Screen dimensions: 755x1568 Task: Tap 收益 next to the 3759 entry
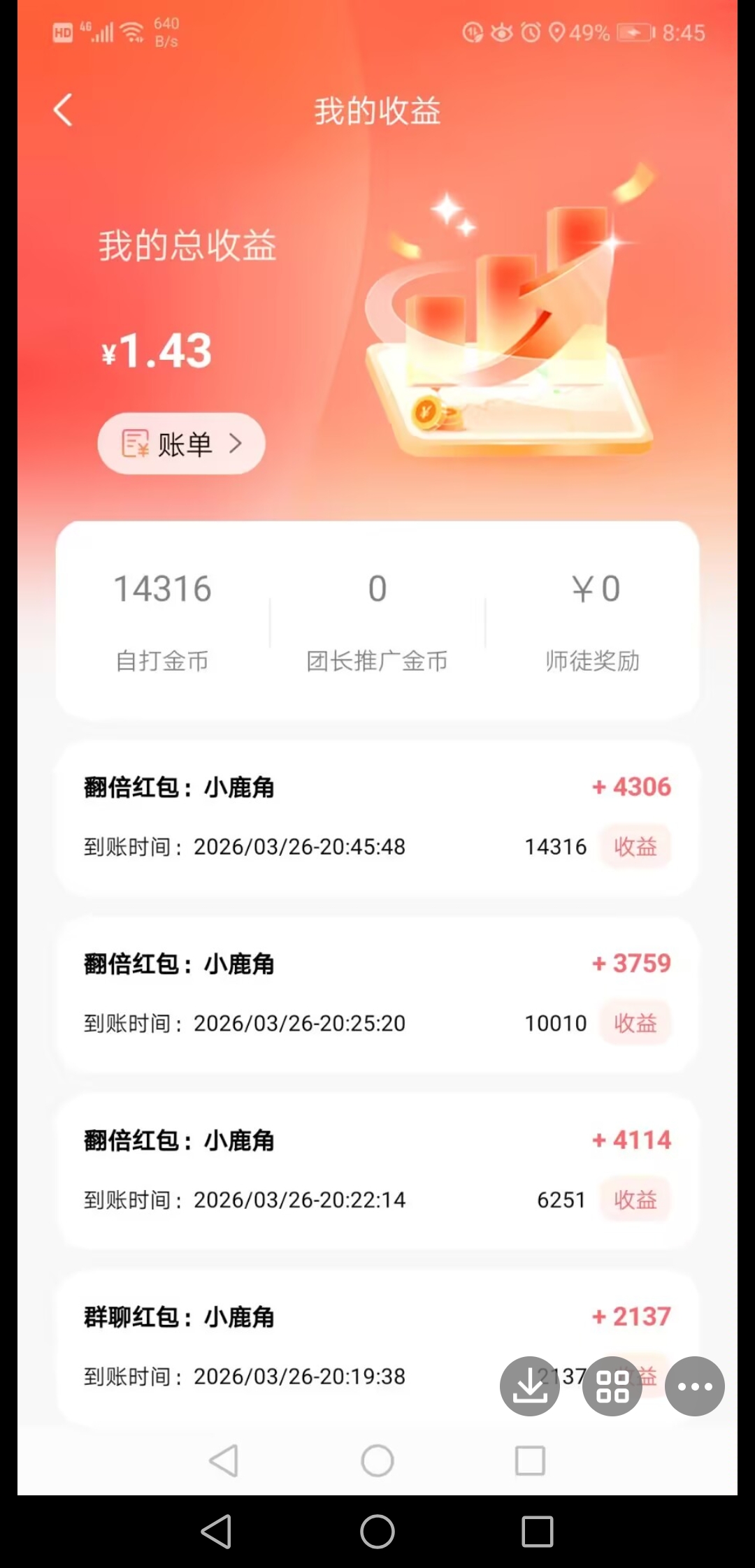click(x=635, y=1023)
